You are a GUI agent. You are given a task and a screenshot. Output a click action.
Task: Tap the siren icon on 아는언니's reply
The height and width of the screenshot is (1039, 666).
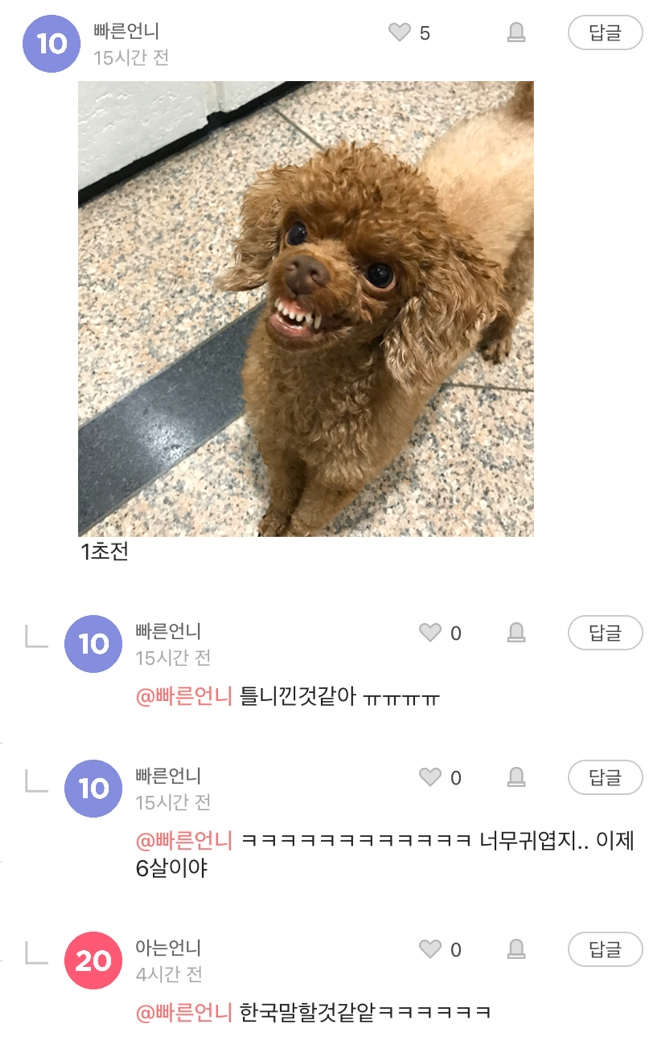(x=516, y=949)
